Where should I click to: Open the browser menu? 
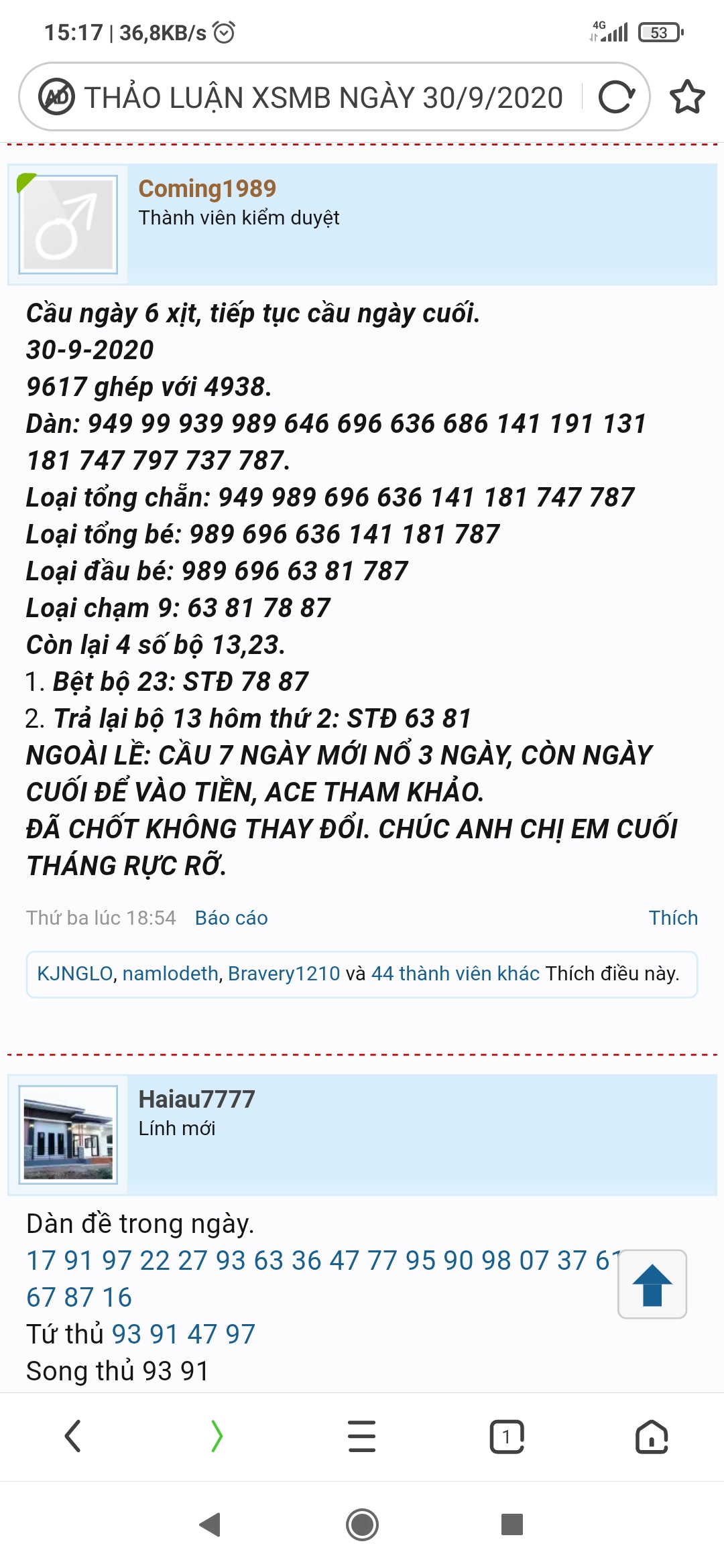[362, 1436]
